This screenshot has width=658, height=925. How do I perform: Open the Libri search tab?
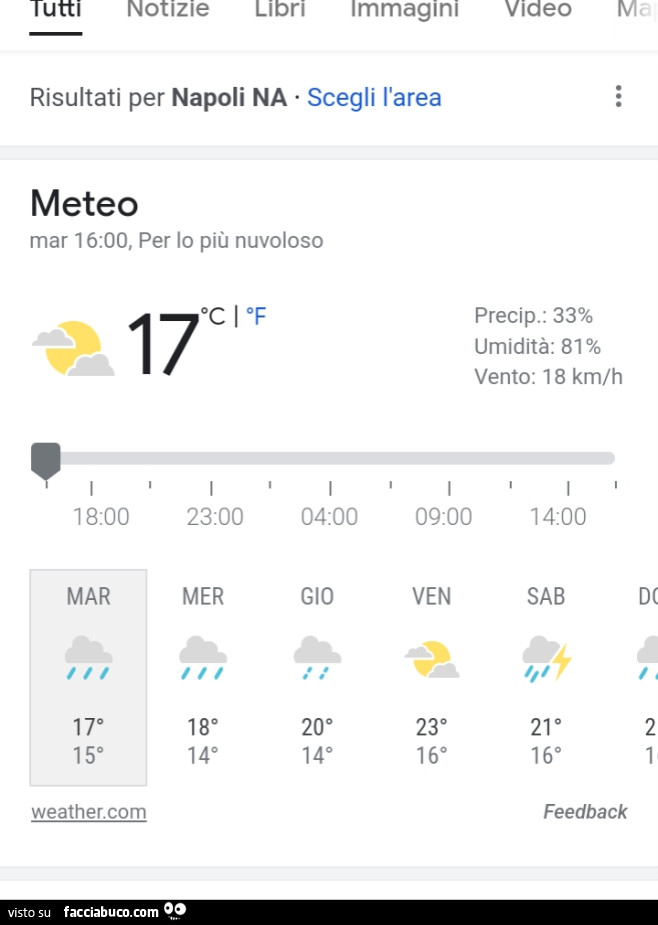(x=280, y=10)
